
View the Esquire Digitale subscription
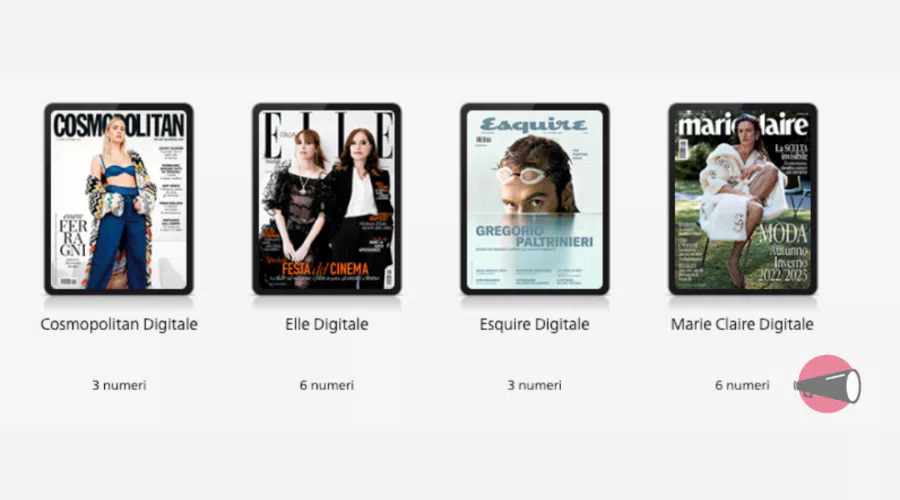point(534,198)
